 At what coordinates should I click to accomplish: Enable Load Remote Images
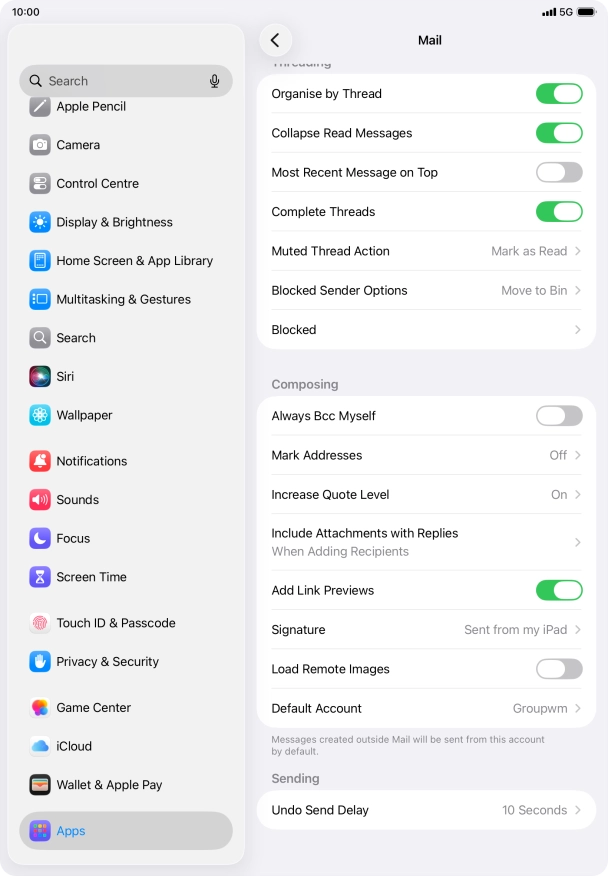[x=558, y=669]
